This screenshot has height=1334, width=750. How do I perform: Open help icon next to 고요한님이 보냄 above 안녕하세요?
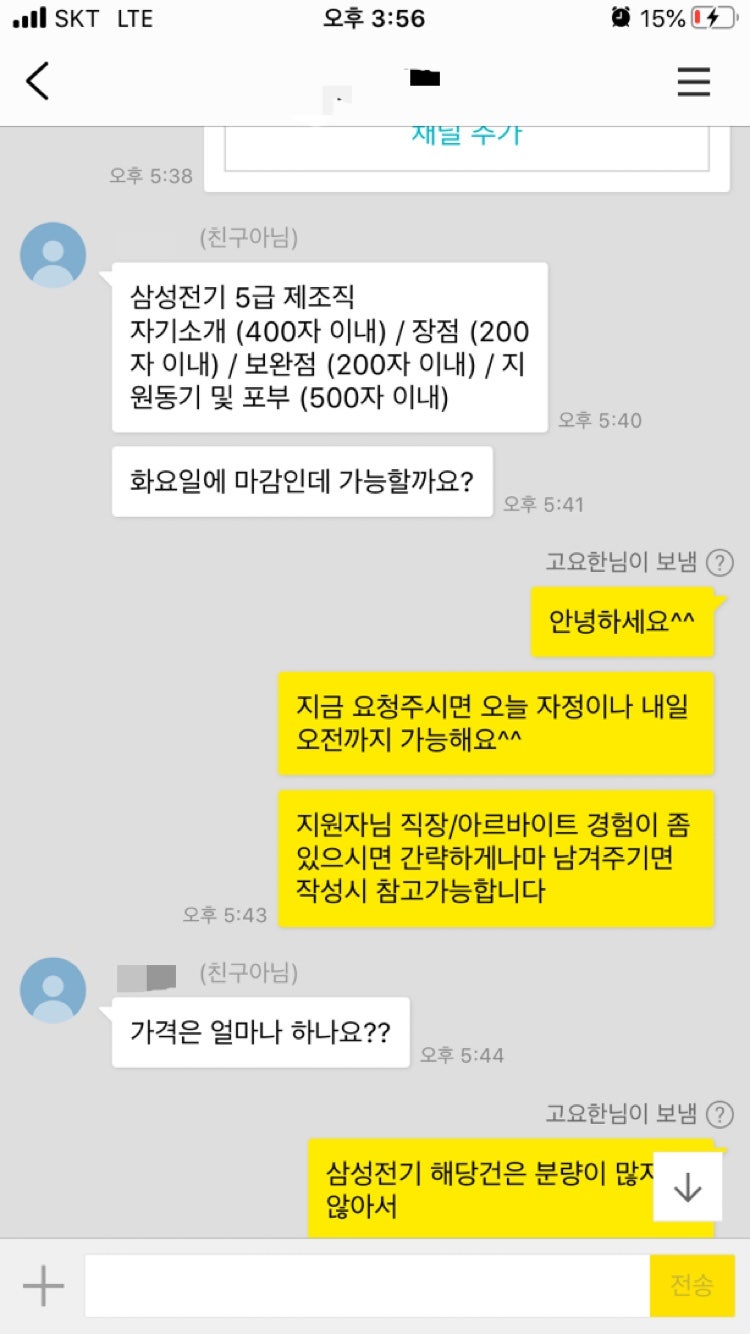pyautogui.click(x=719, y=563)
